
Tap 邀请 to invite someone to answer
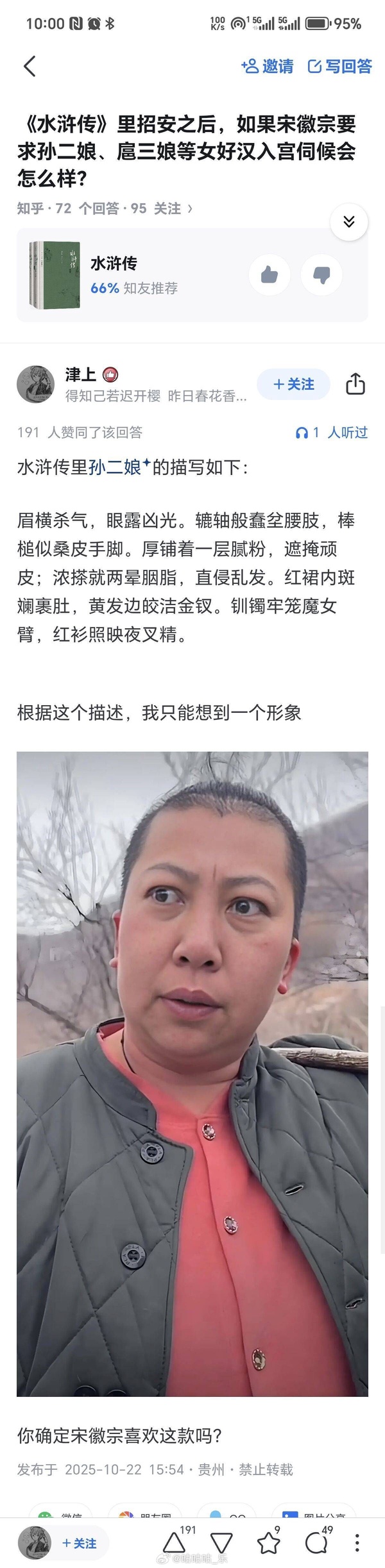268,66
